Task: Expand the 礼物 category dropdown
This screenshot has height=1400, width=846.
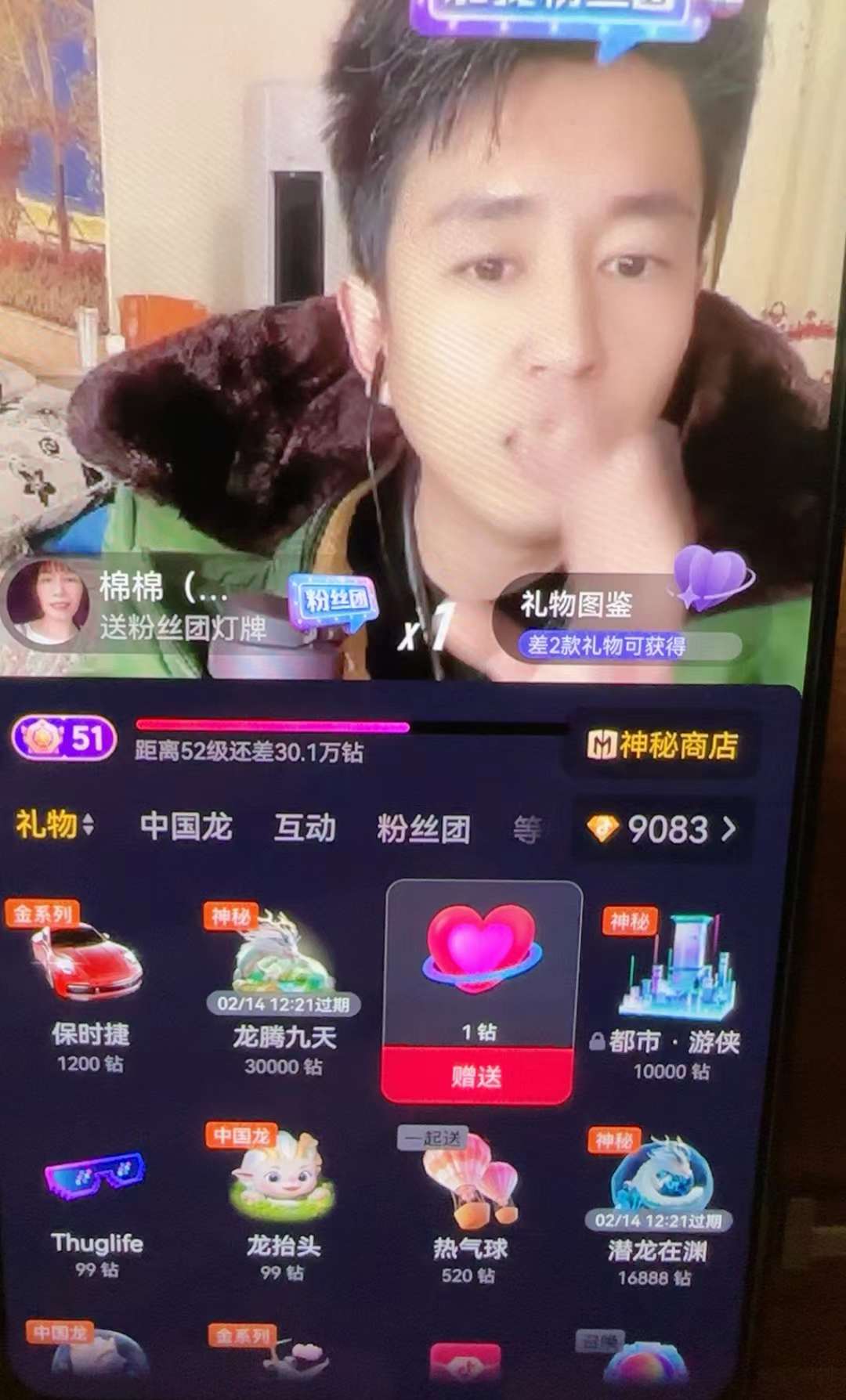Action: click(55, 824)
